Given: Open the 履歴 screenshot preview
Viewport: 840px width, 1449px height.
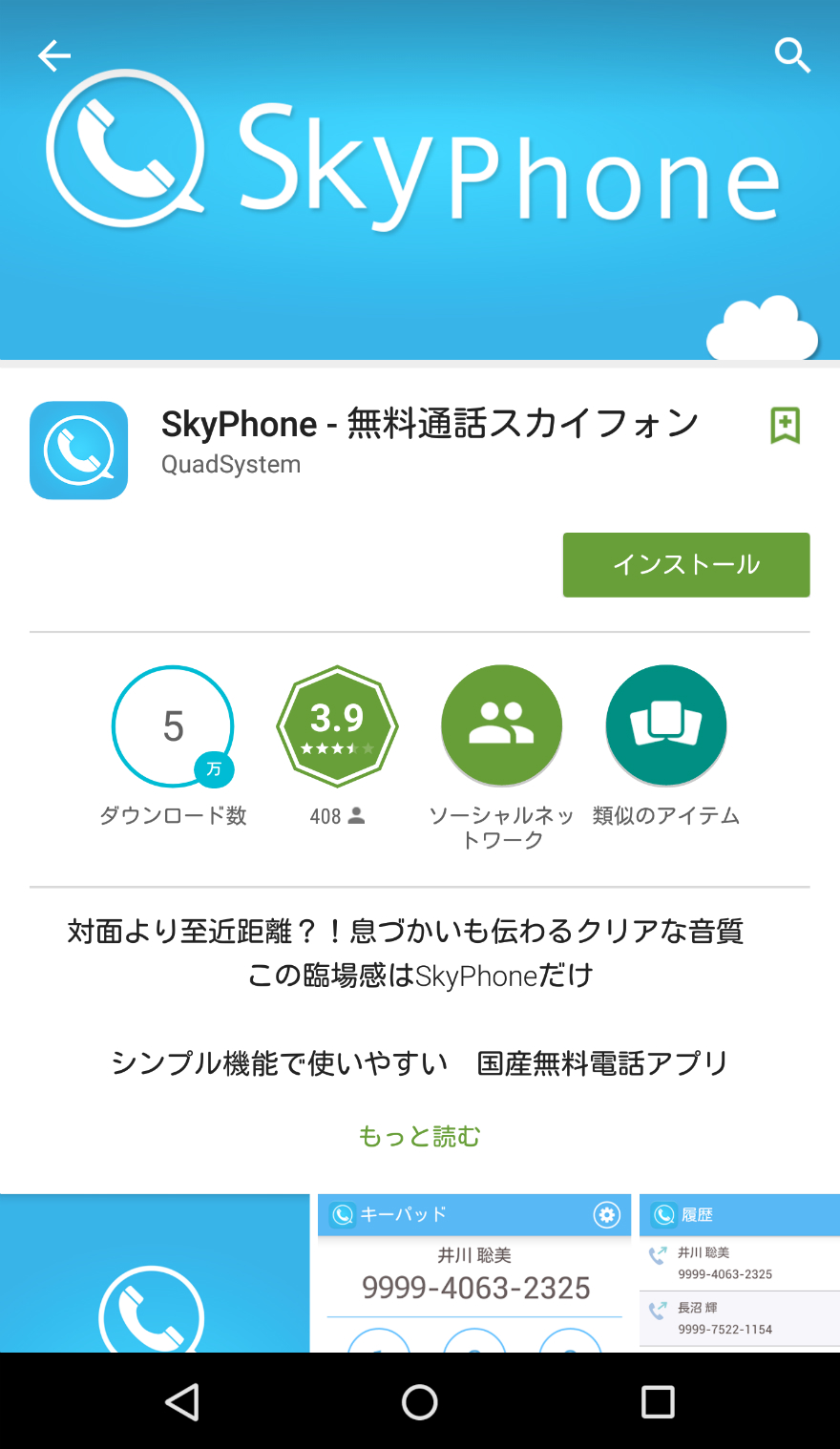Looking at the screenshot, I should [740, 1274].
